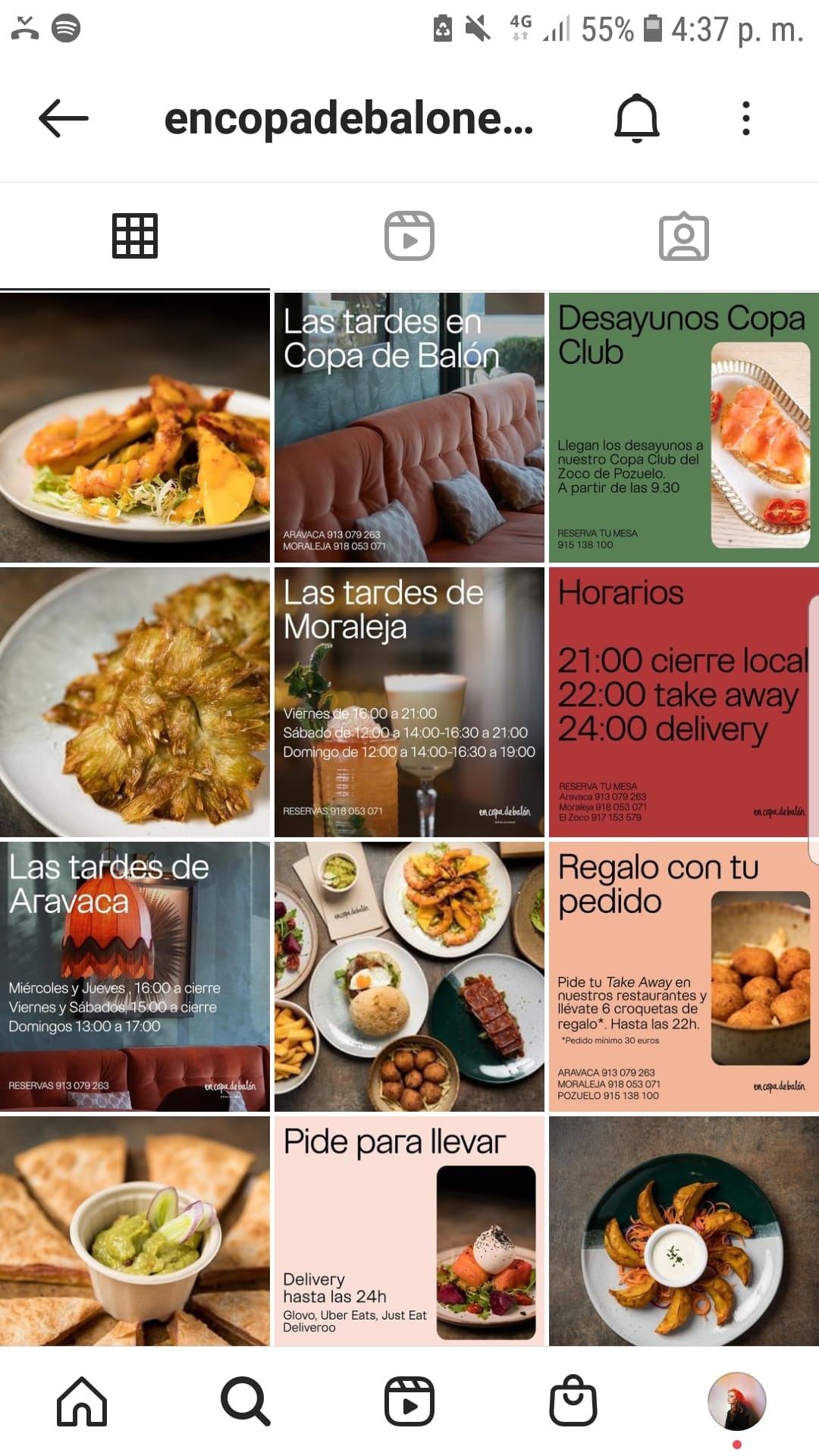
Task: Open the notifications bell
Action: (636, 118)
